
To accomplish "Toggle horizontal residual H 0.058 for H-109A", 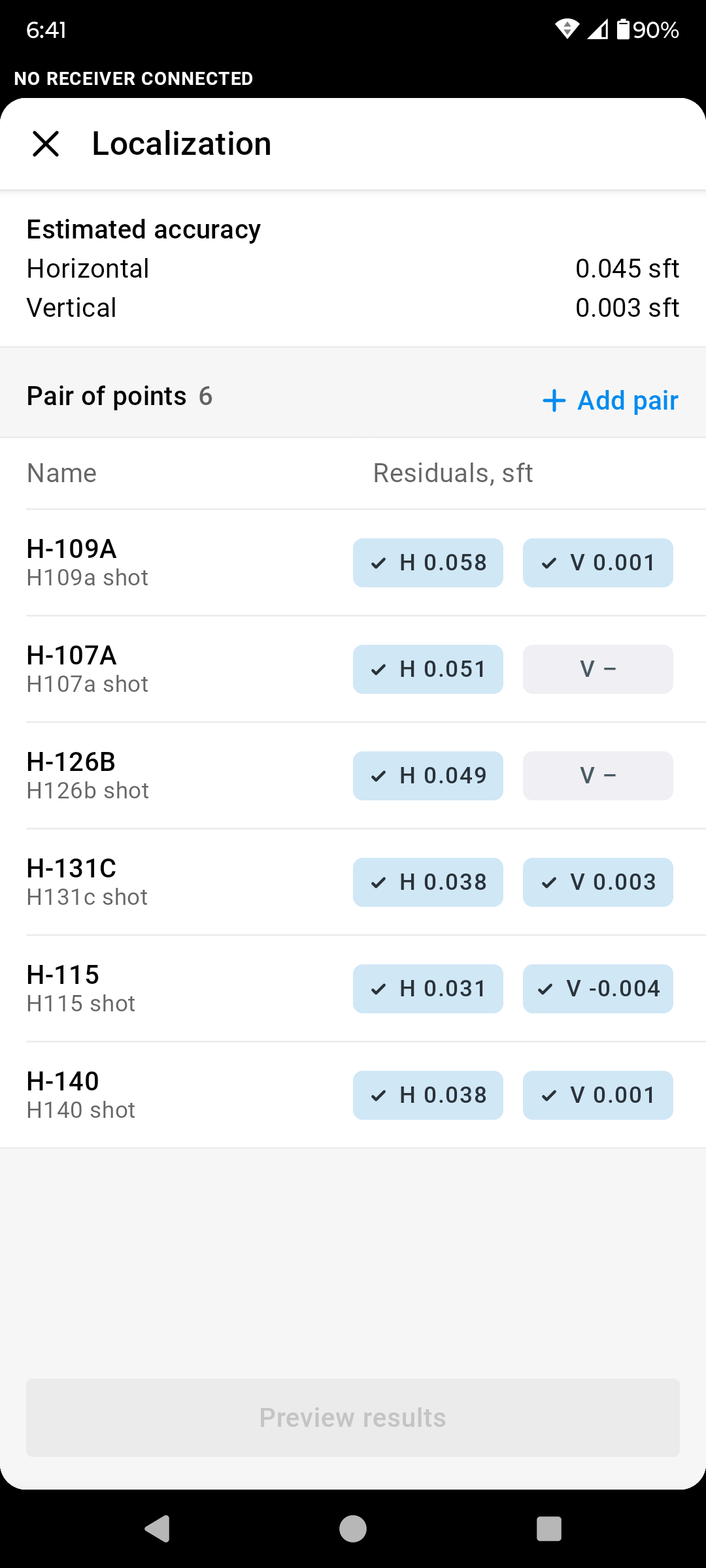I will point(428,563).
